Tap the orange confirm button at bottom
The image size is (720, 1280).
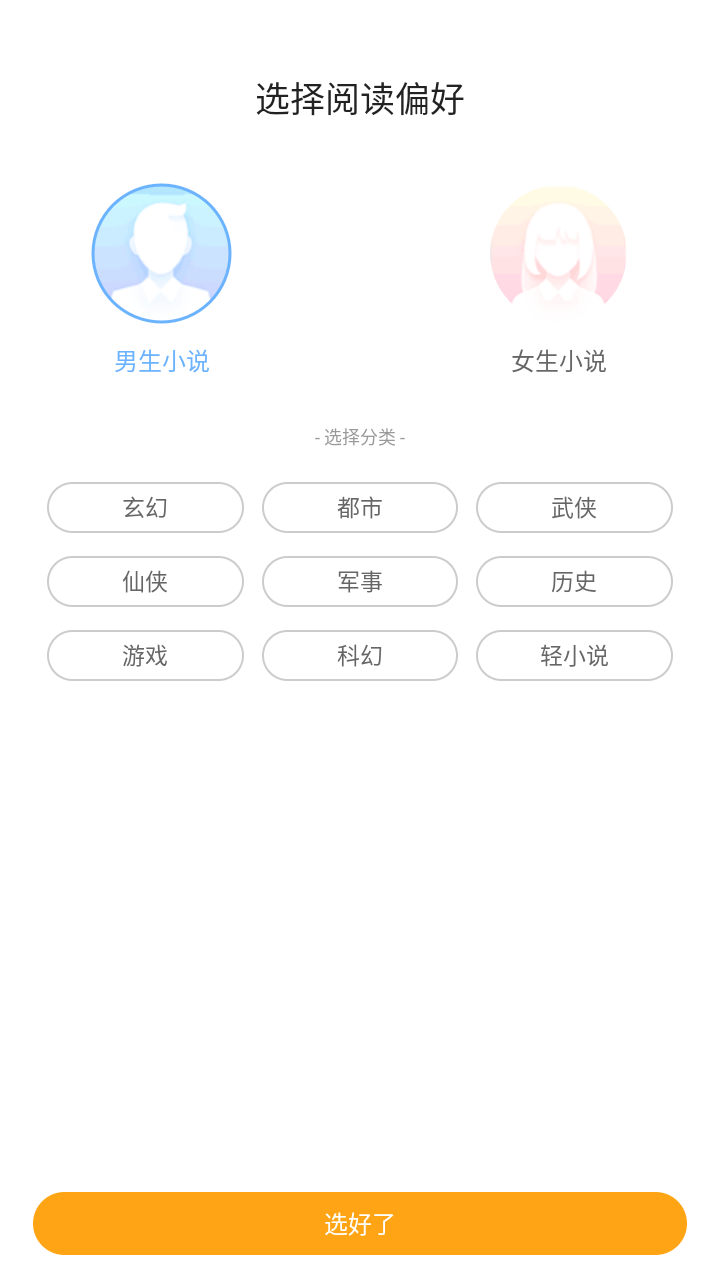[360, 1223]
